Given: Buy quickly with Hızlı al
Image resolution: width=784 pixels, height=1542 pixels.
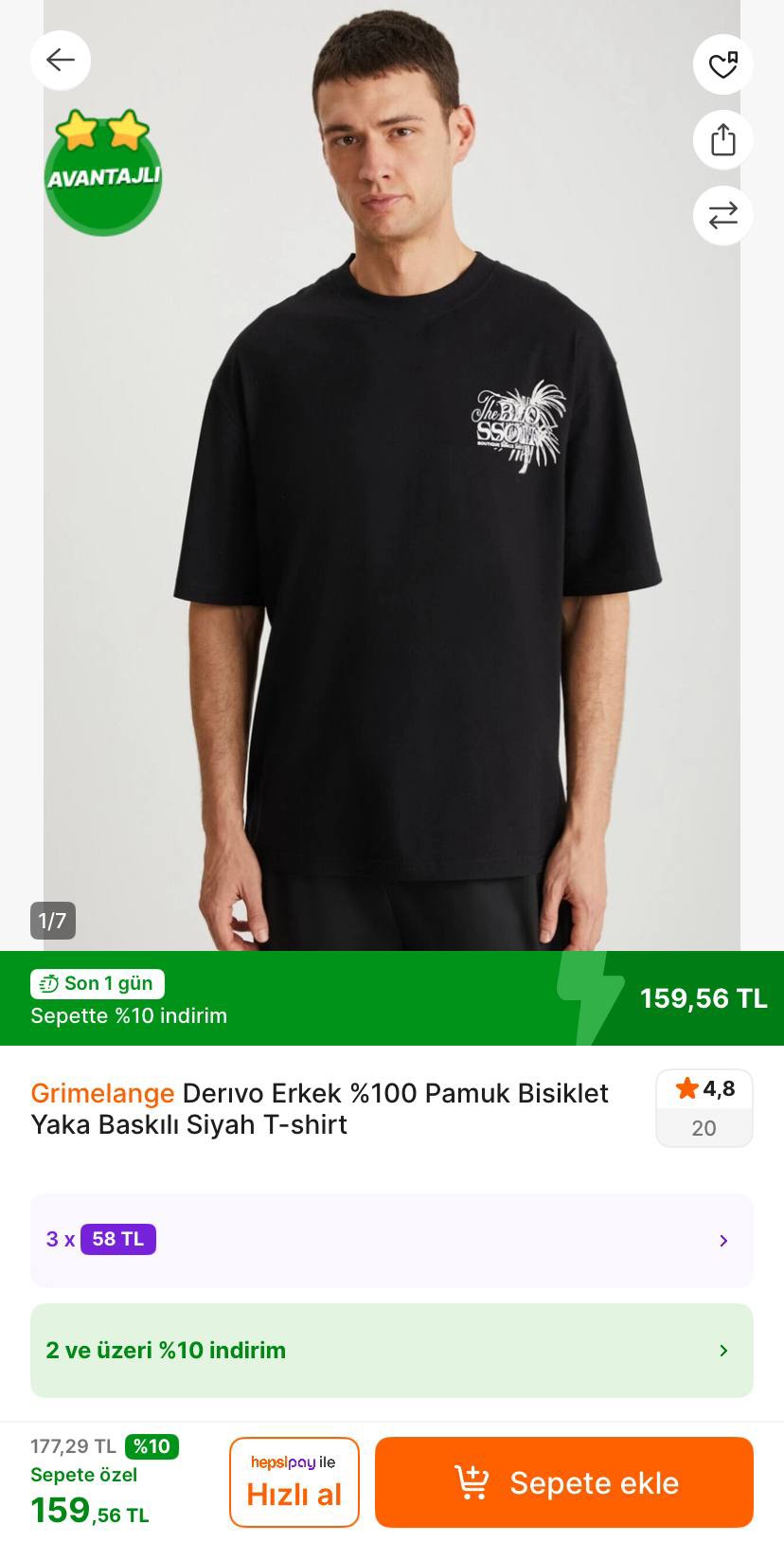Looking at the screenshot, I should (x=294, y=1481).
